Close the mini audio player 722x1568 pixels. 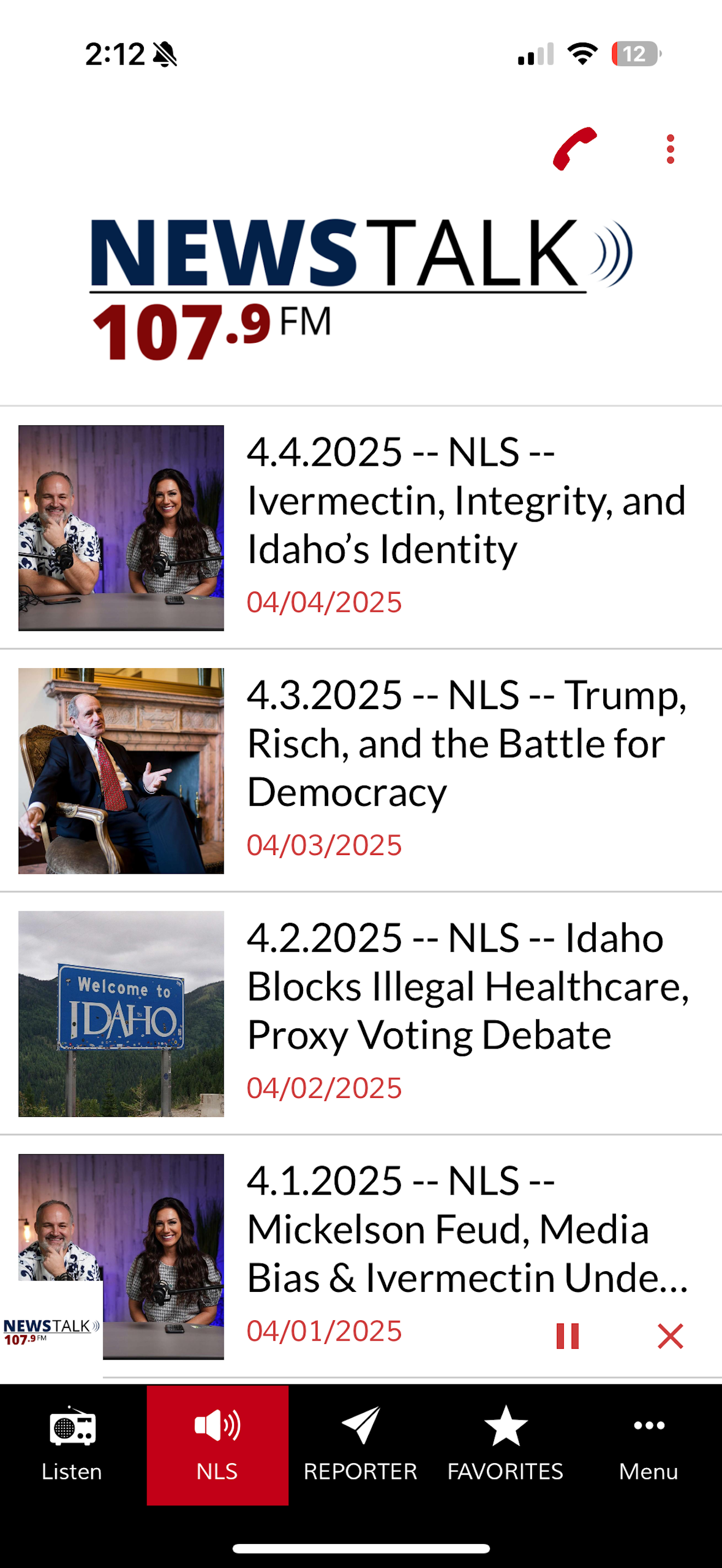point(669,1336)
